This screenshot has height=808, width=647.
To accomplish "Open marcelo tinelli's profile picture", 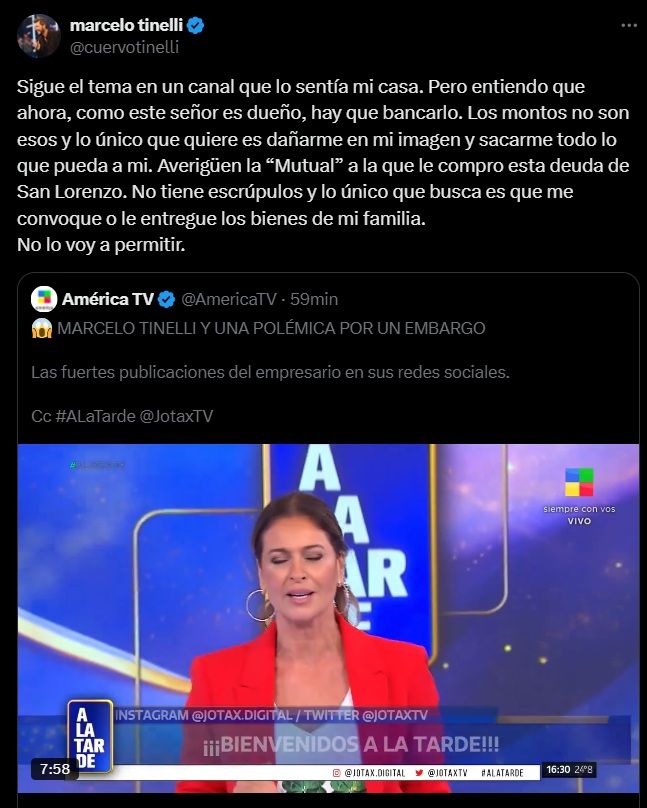I will pyautogui.click(x=38, y=35).
